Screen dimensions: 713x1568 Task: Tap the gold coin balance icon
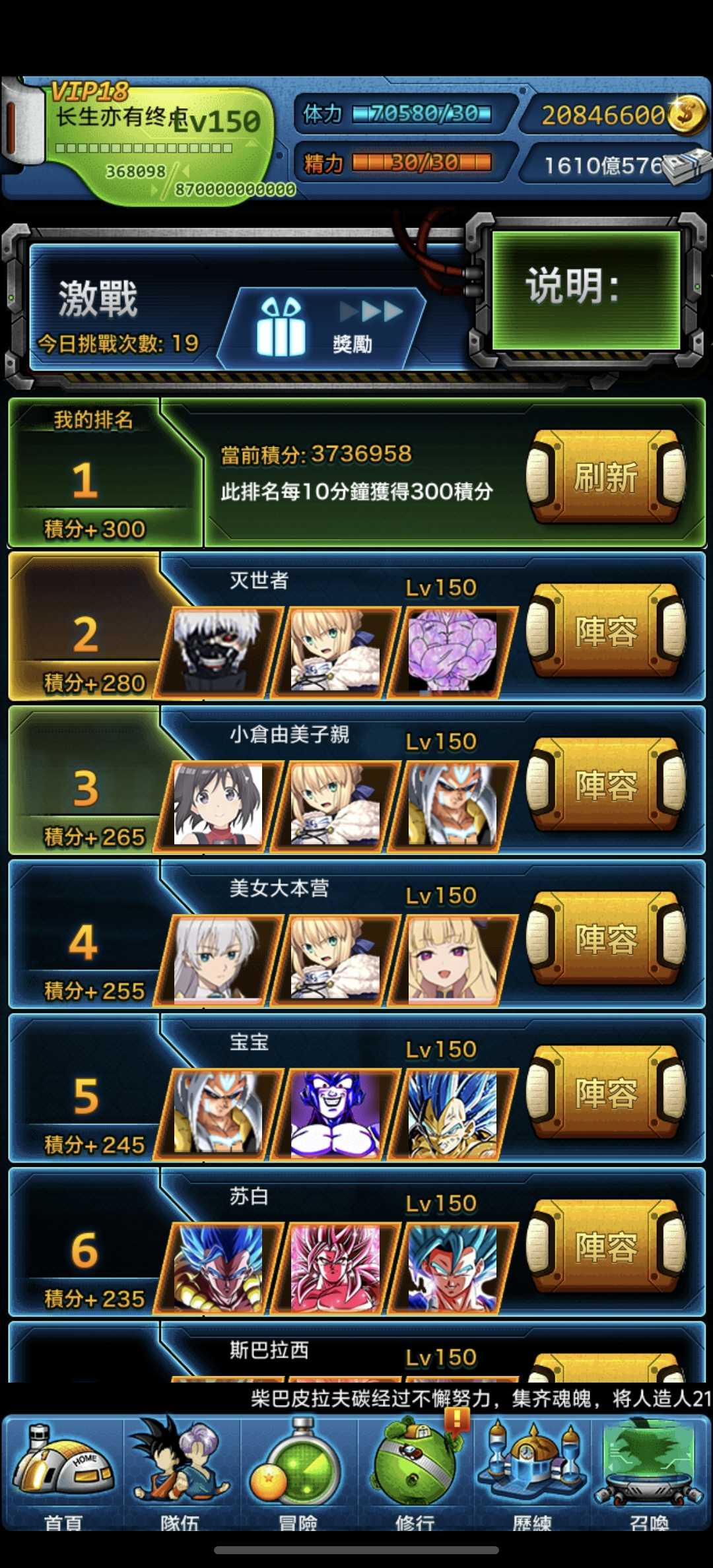686,114
